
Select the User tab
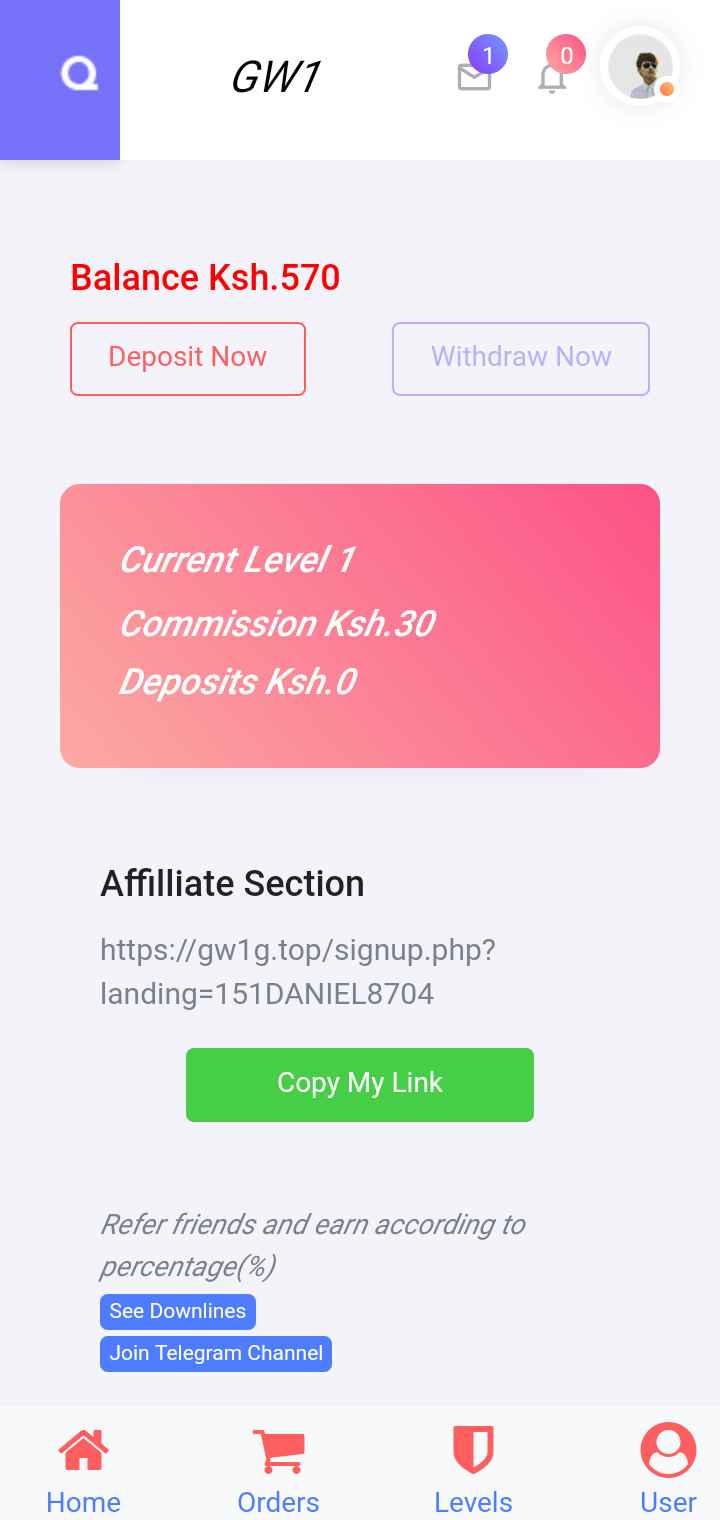(668, 1468)
